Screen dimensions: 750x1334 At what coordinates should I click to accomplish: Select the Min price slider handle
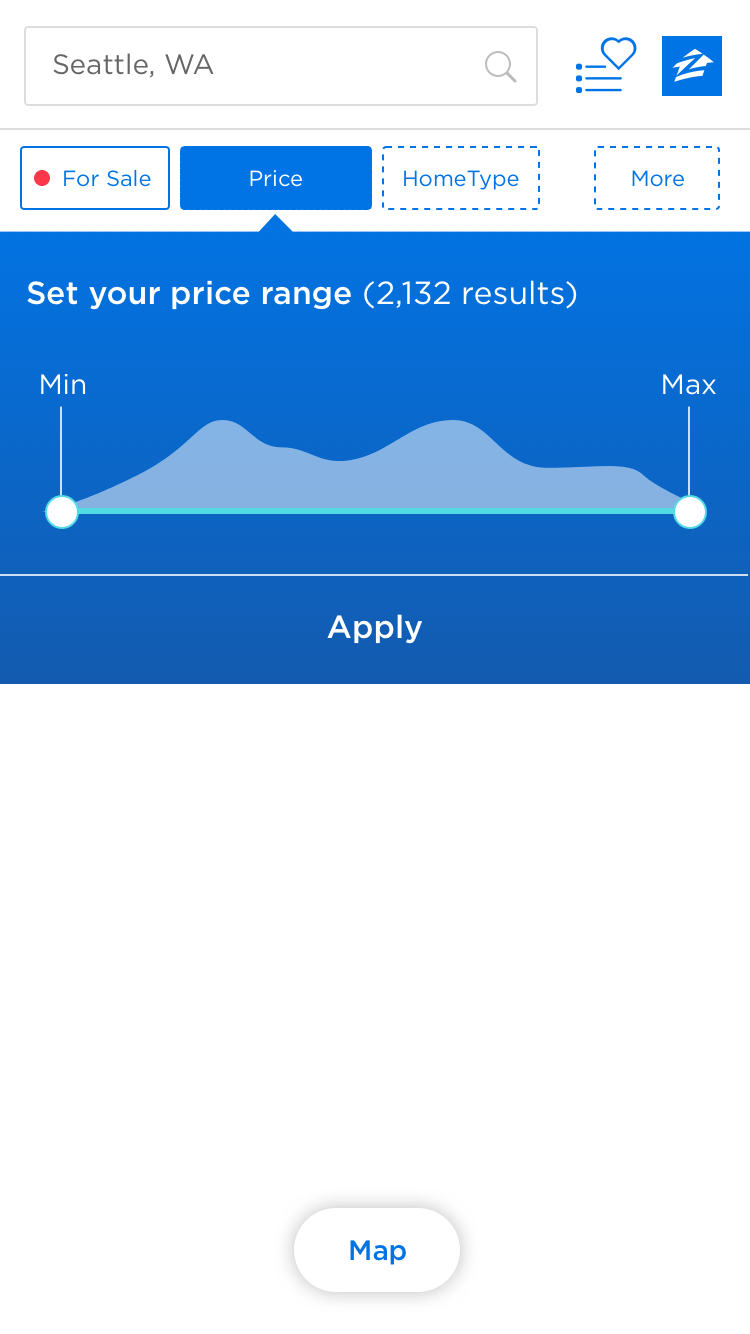(62, 512)
